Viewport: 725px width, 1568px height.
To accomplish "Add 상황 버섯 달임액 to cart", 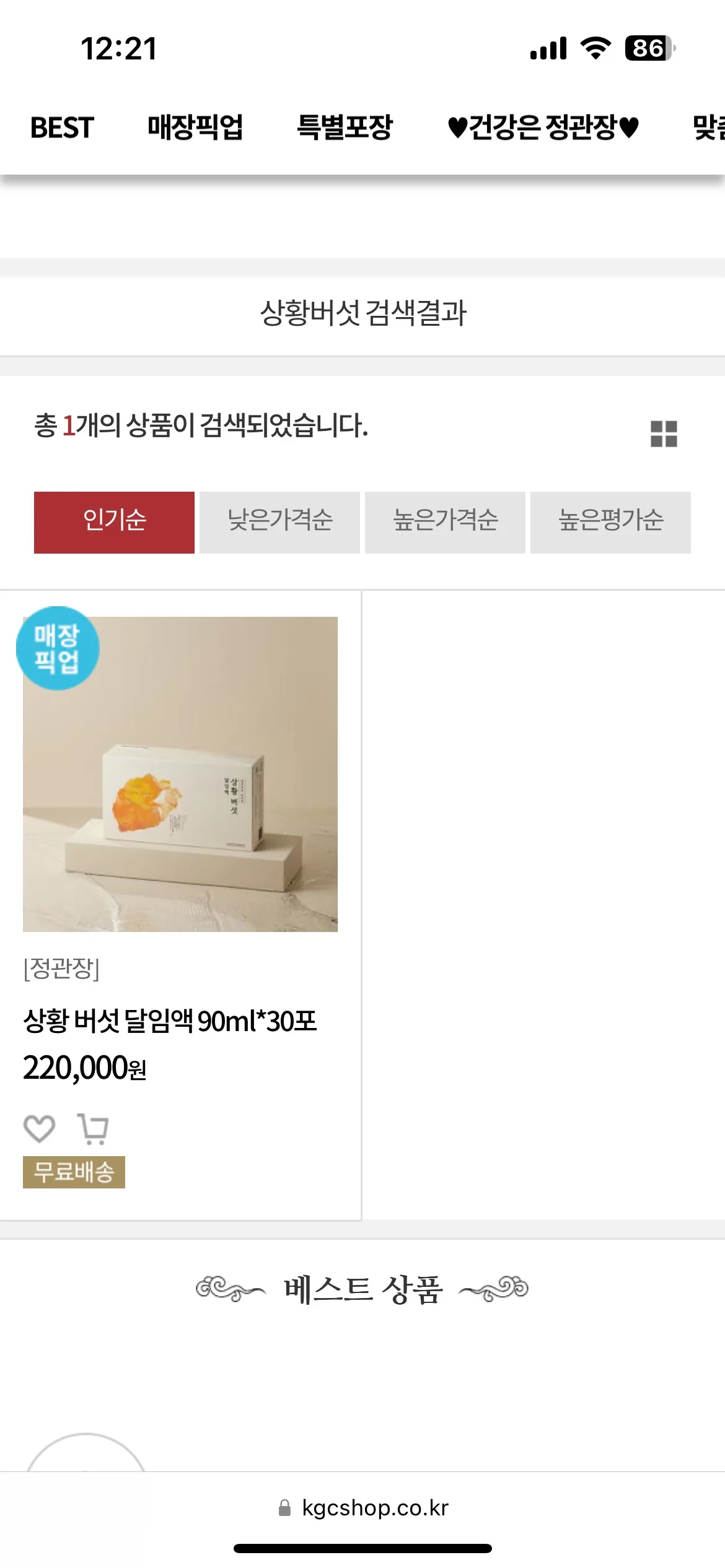I will [93, 1128].
